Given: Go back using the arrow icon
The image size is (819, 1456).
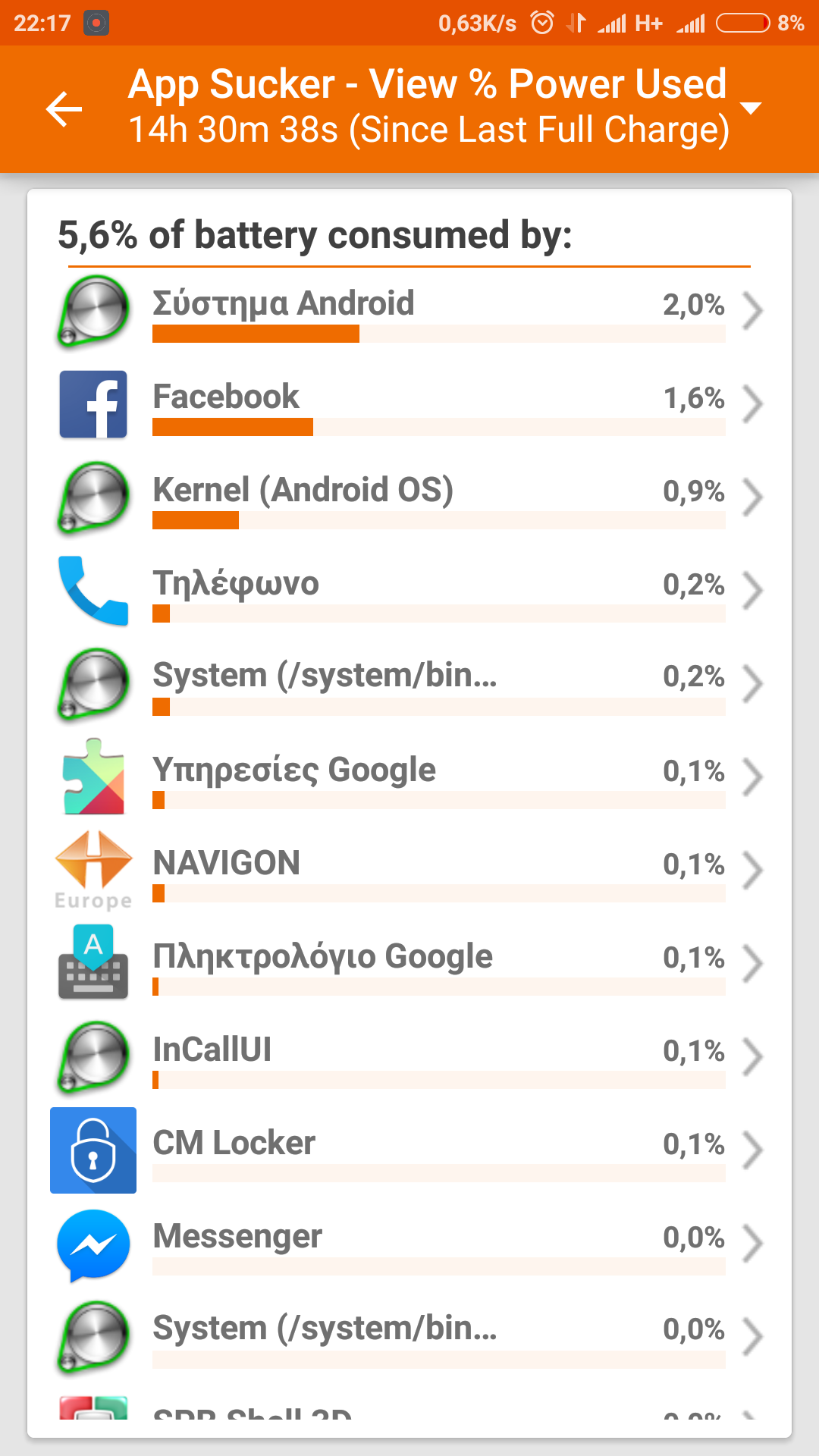Looking at the screenshot, I should tap(64, 109).
